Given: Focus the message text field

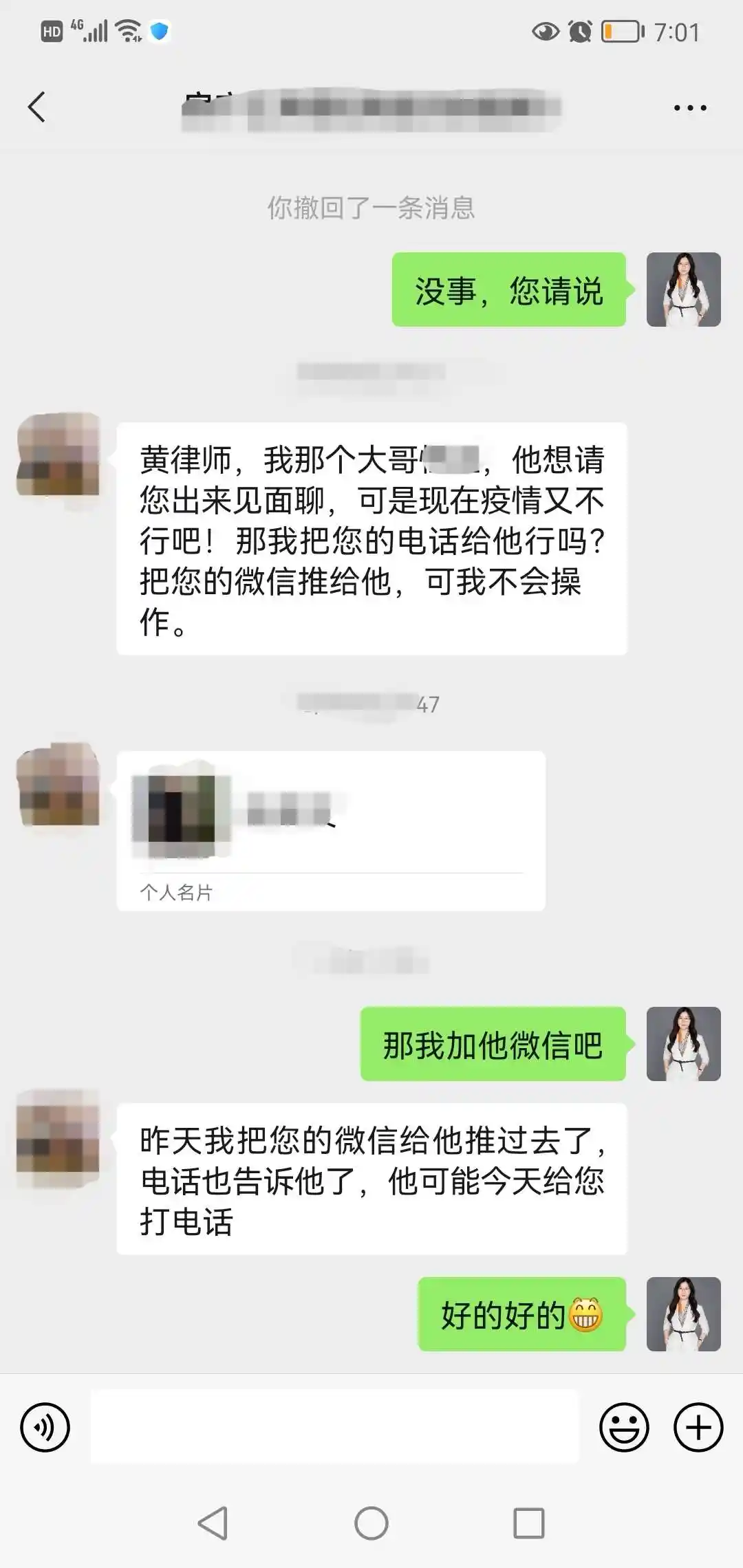Looking at the screenshot, I should [334, 1427].
